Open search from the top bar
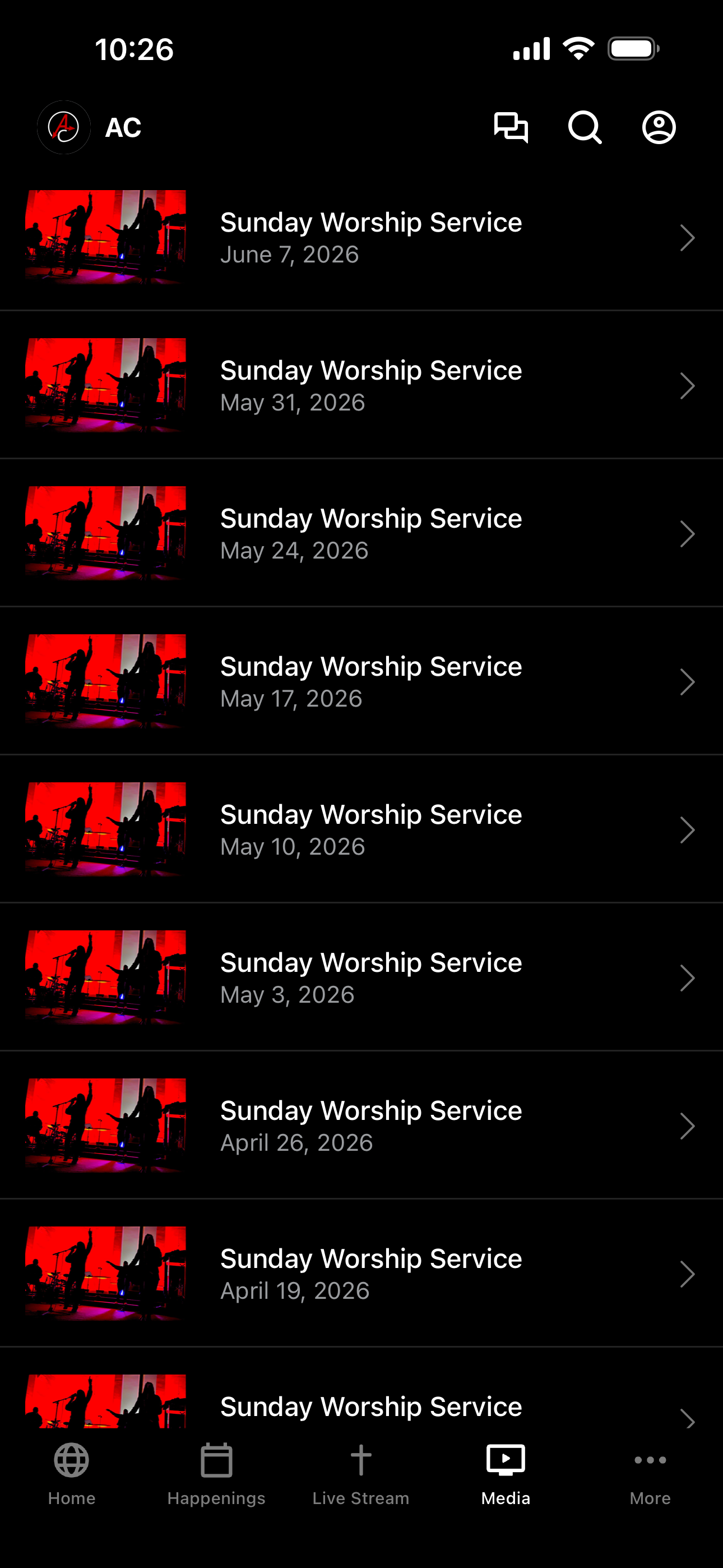This screenshot has height=1568, width=723. coord(585,127)
